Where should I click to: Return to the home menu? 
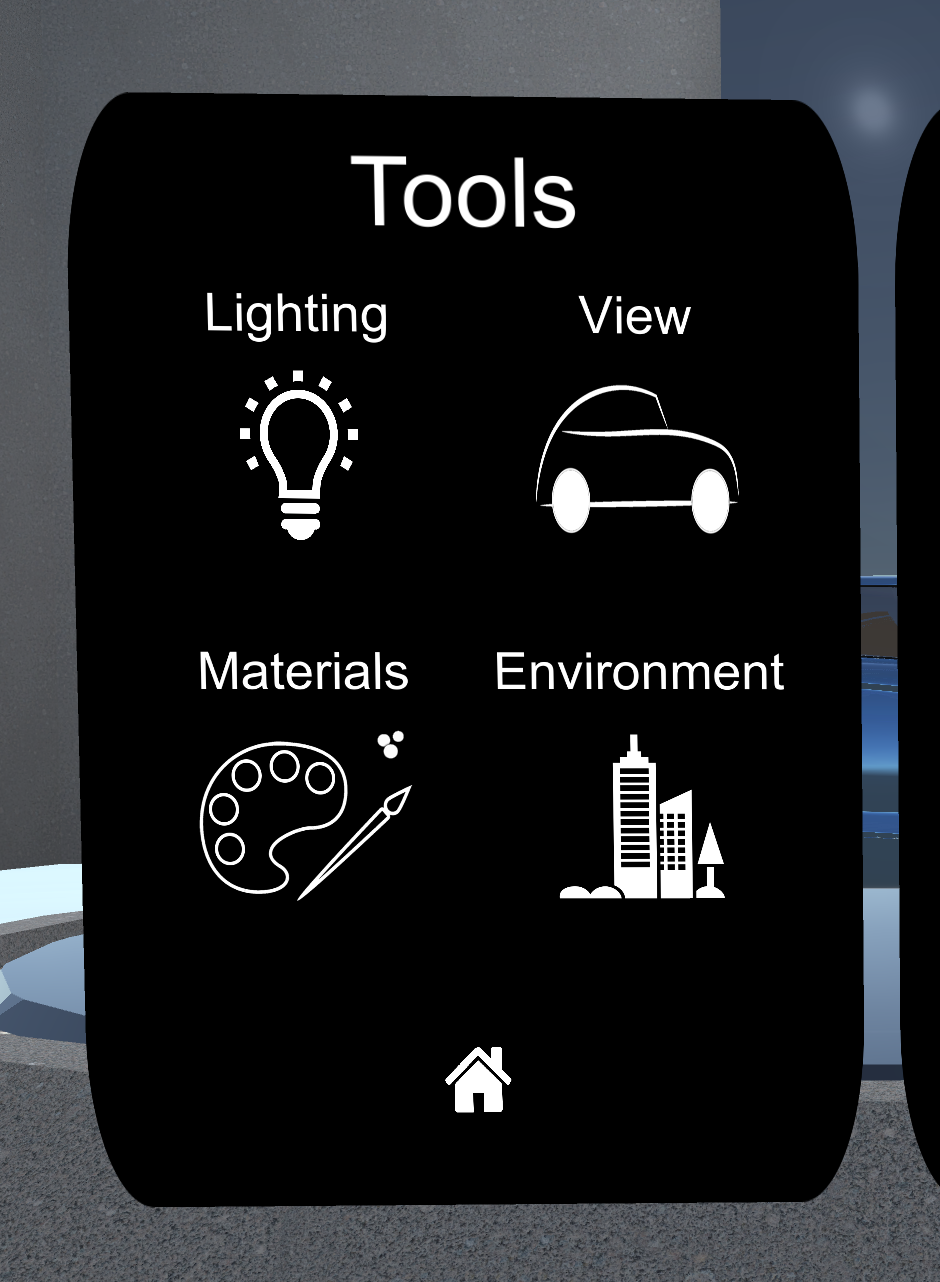coord(478,1080)
